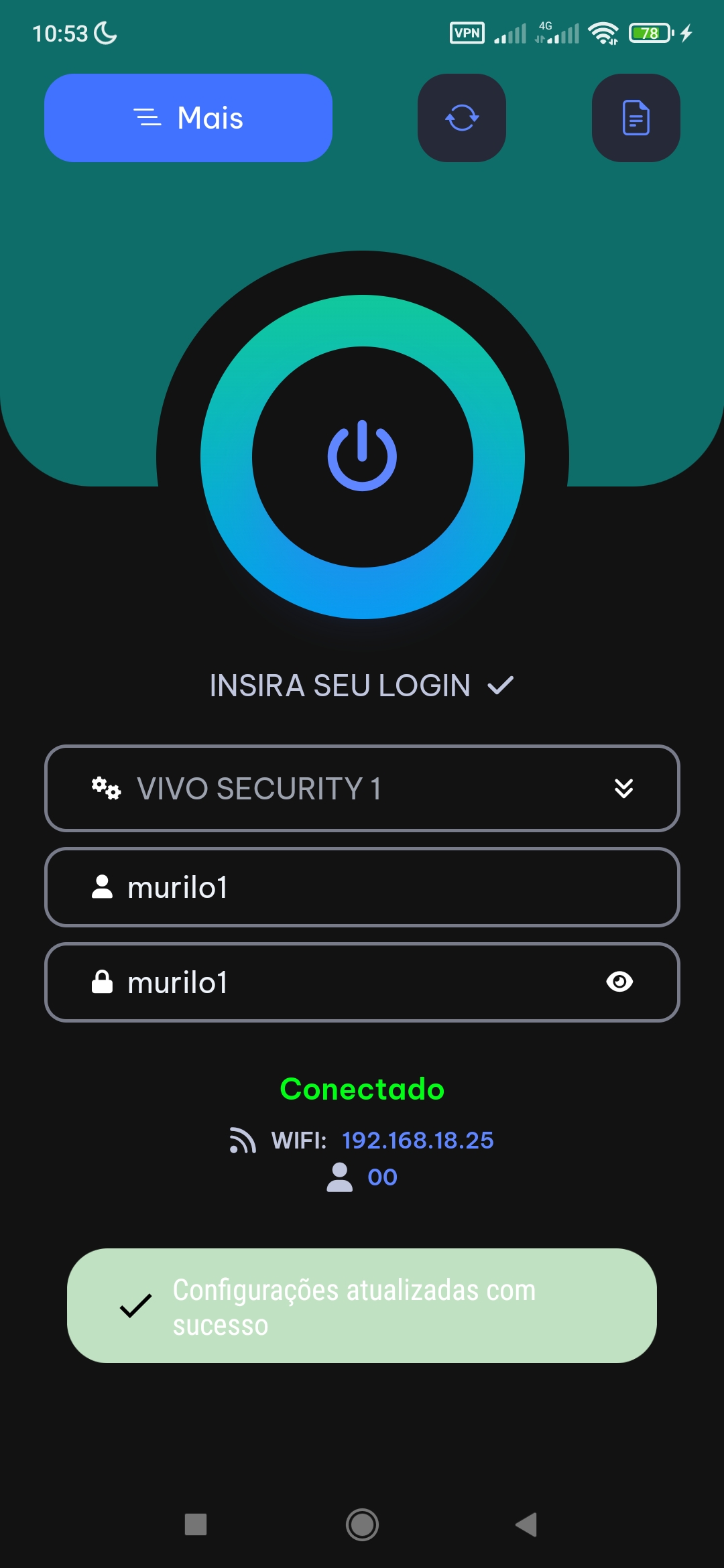Image resolution: width=724 pixels, height=1568 pixels.
Task: Go to the home screen
Action: pos(362,1524)
